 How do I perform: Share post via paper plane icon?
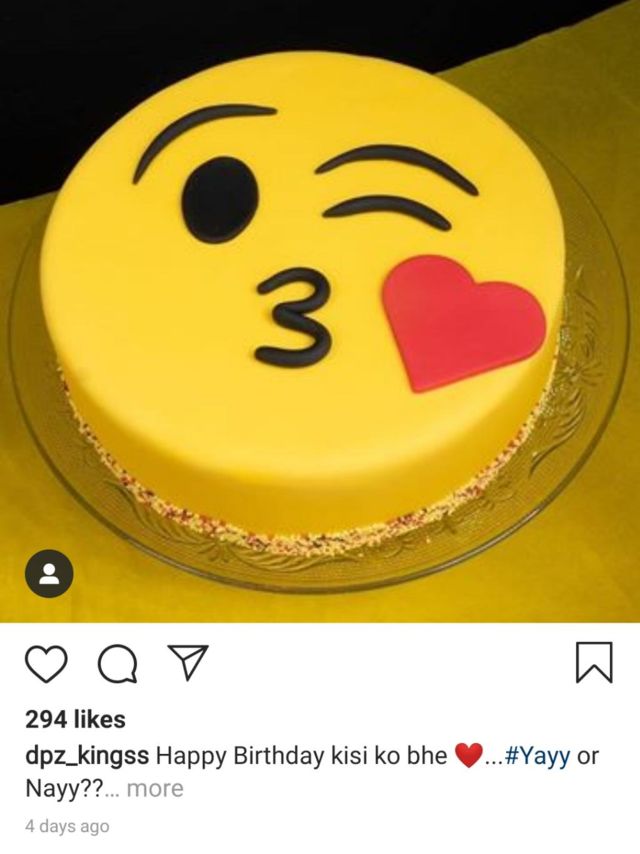pos(188,662)
